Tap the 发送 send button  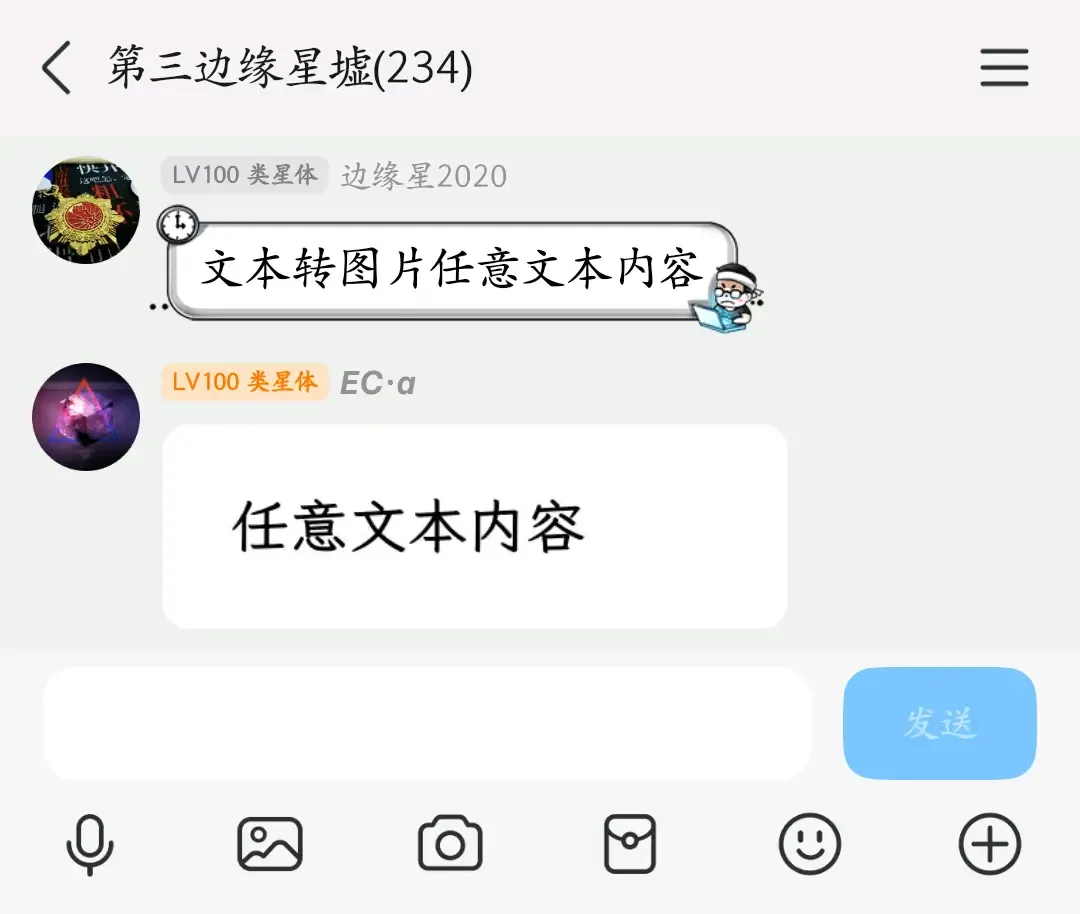[939, 723]
